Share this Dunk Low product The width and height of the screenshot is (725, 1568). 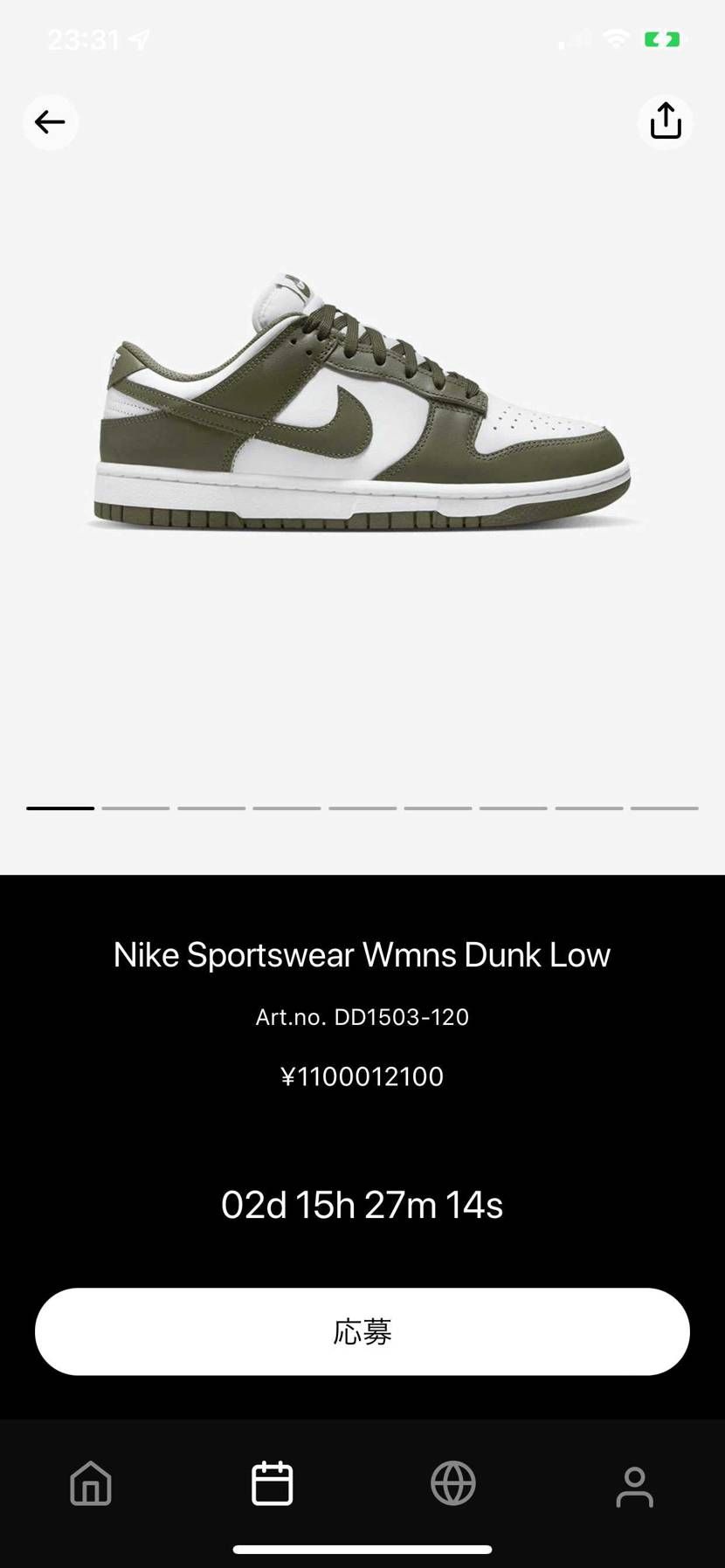[x=666, y=121]
